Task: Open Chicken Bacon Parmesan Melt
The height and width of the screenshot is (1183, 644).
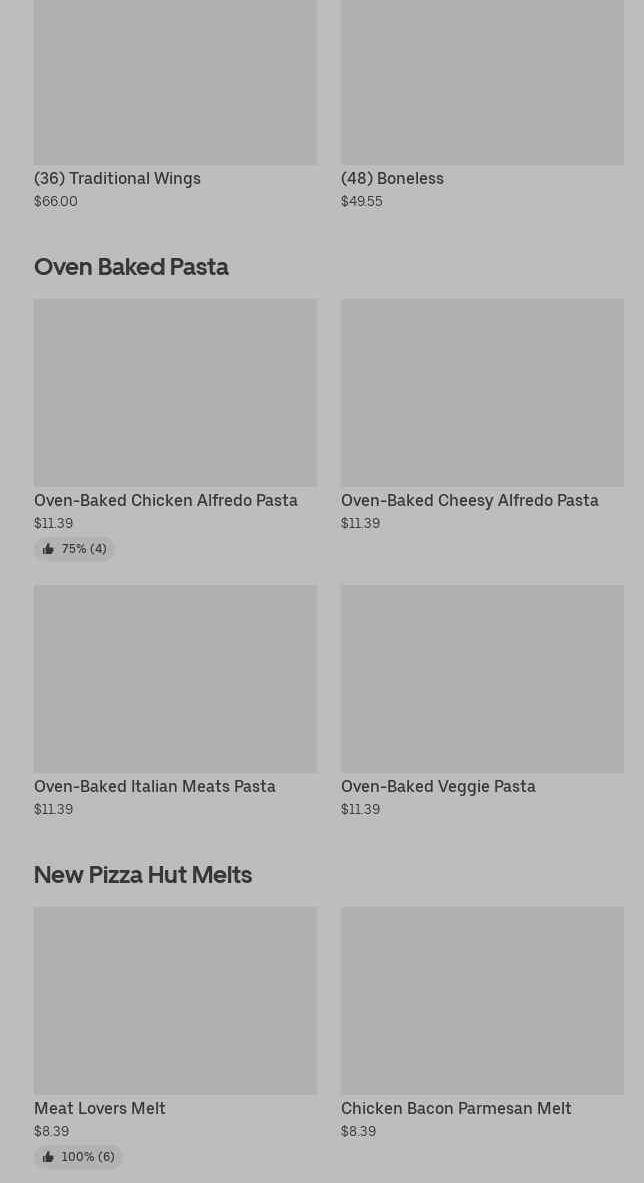Action: click(x=482, y=1001)
